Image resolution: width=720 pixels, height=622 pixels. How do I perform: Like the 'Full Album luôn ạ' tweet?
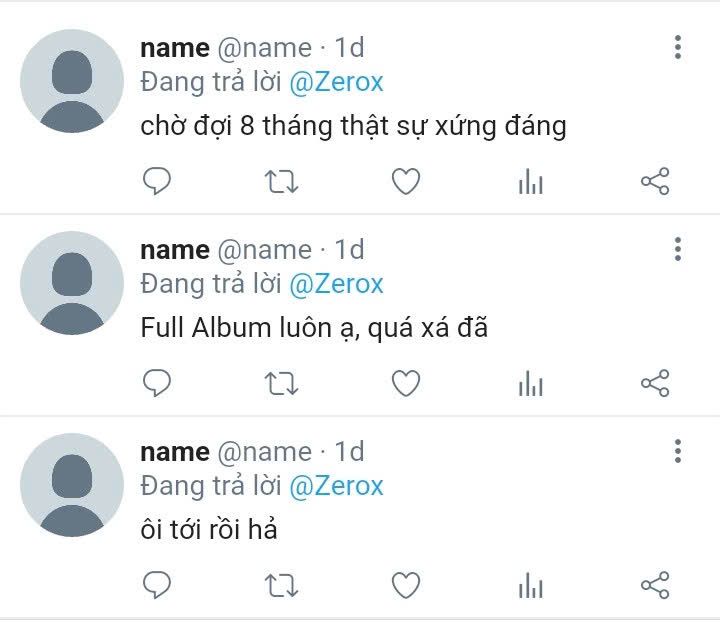(405, 383)
